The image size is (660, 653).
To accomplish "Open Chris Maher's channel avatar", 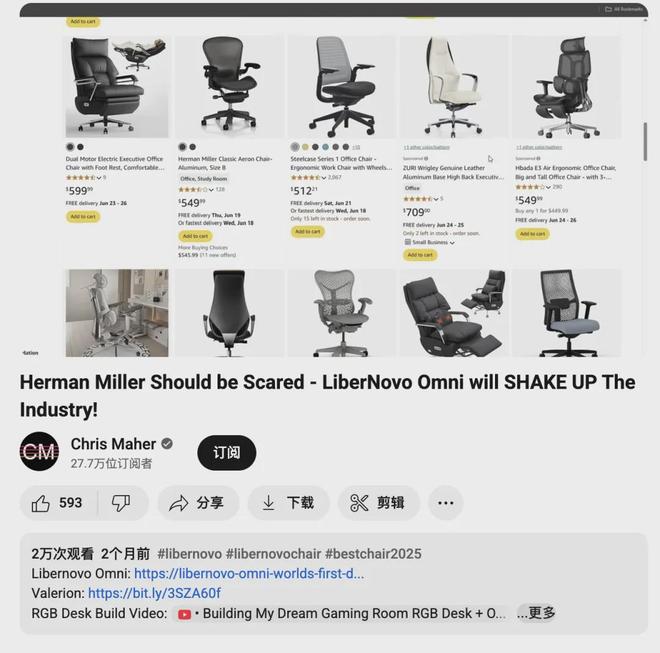I will pyautogui.click(x=39, y=452).
